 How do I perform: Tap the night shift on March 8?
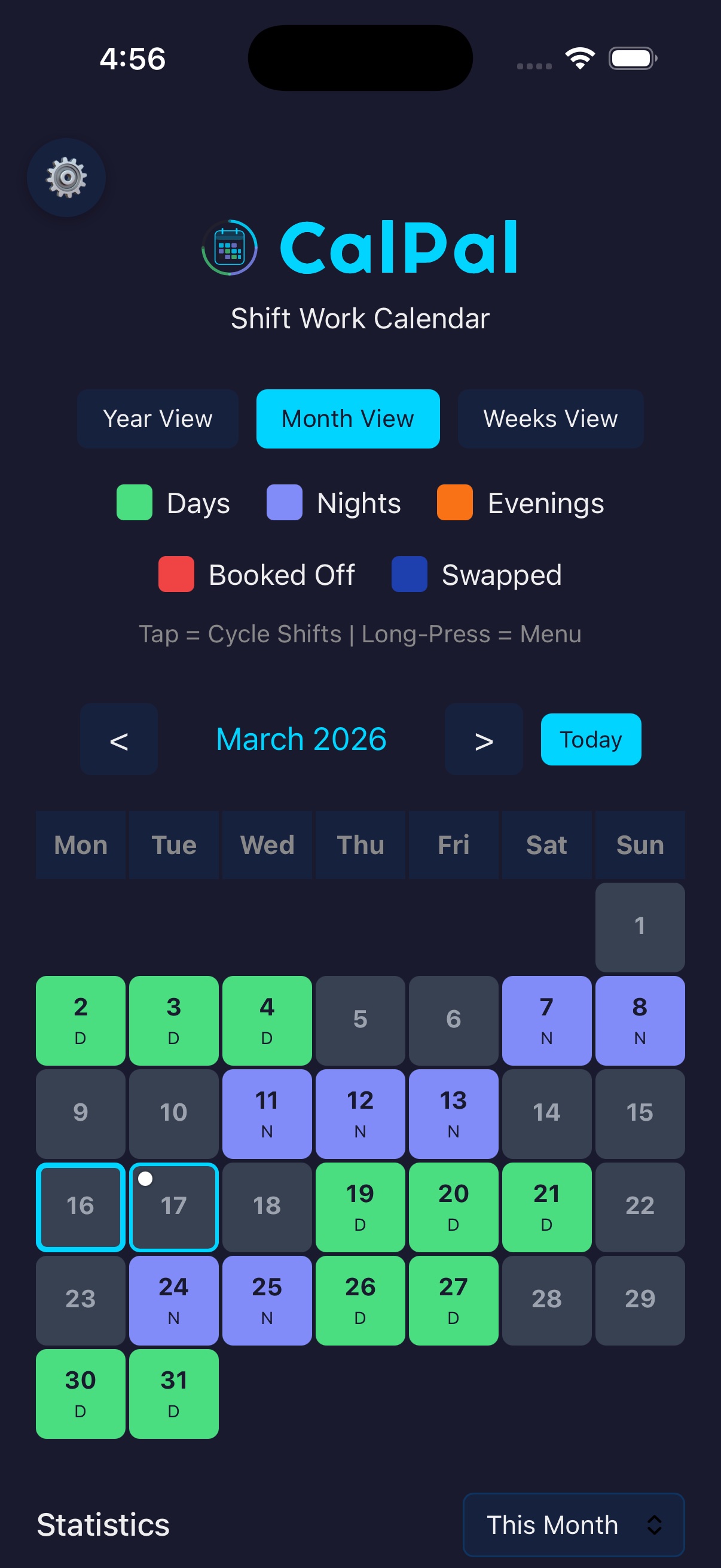pyautogui.click(x=640, y=1021)
